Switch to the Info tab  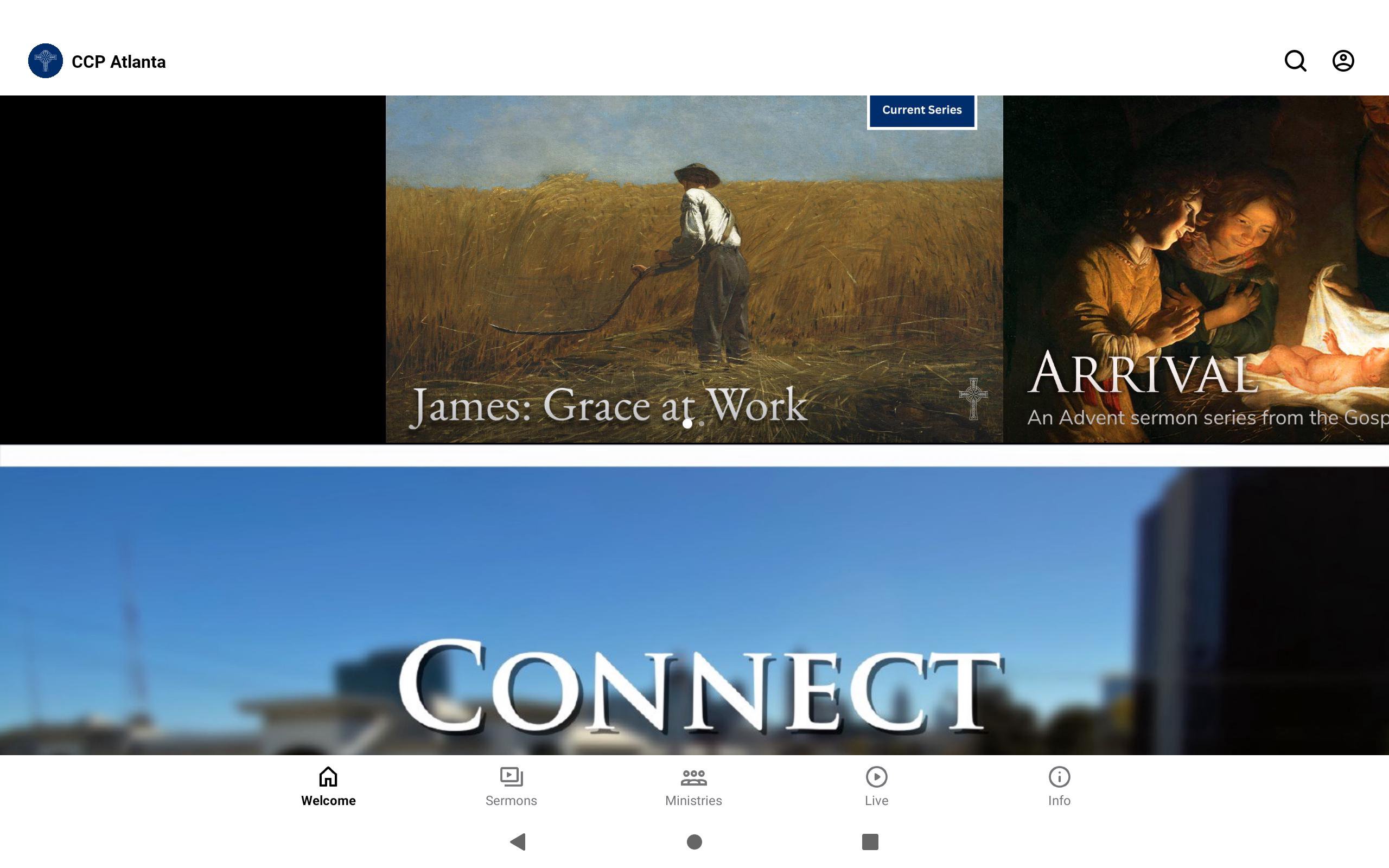tap(1059, 787)
